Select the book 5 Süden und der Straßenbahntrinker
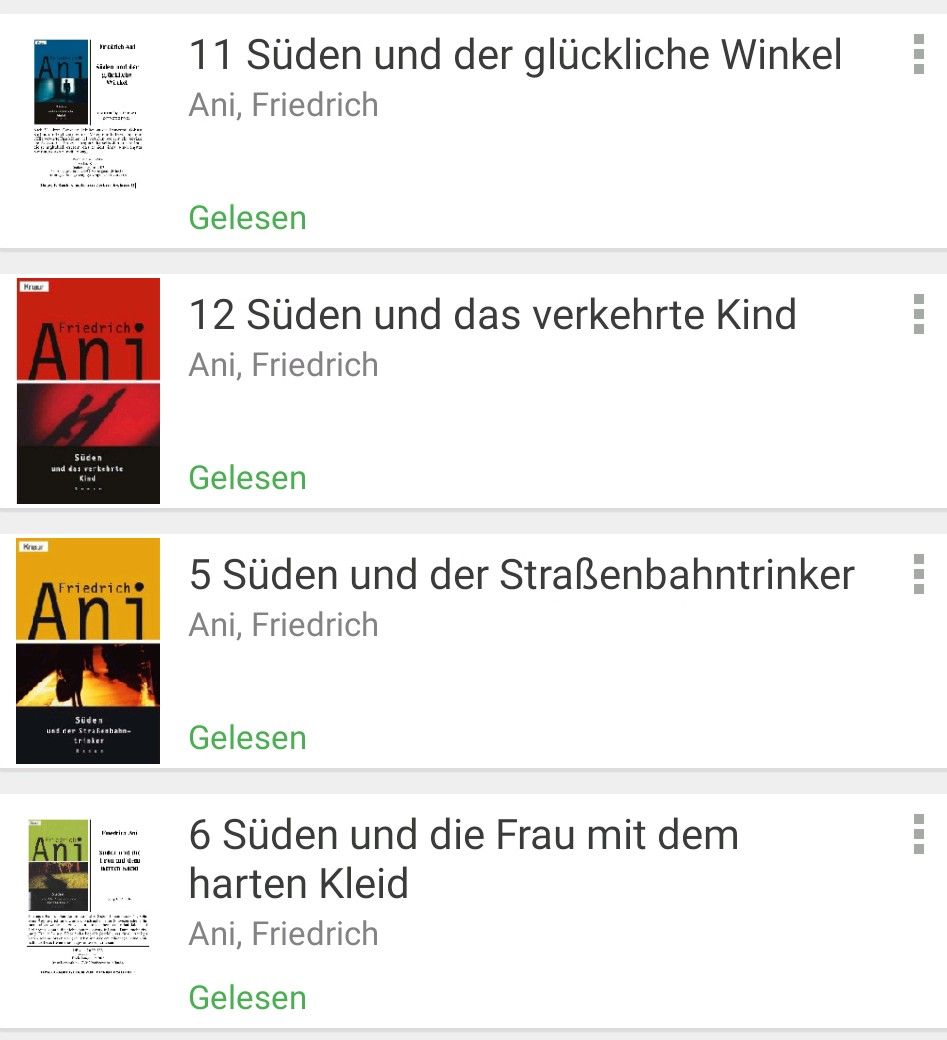 [521, 576]
